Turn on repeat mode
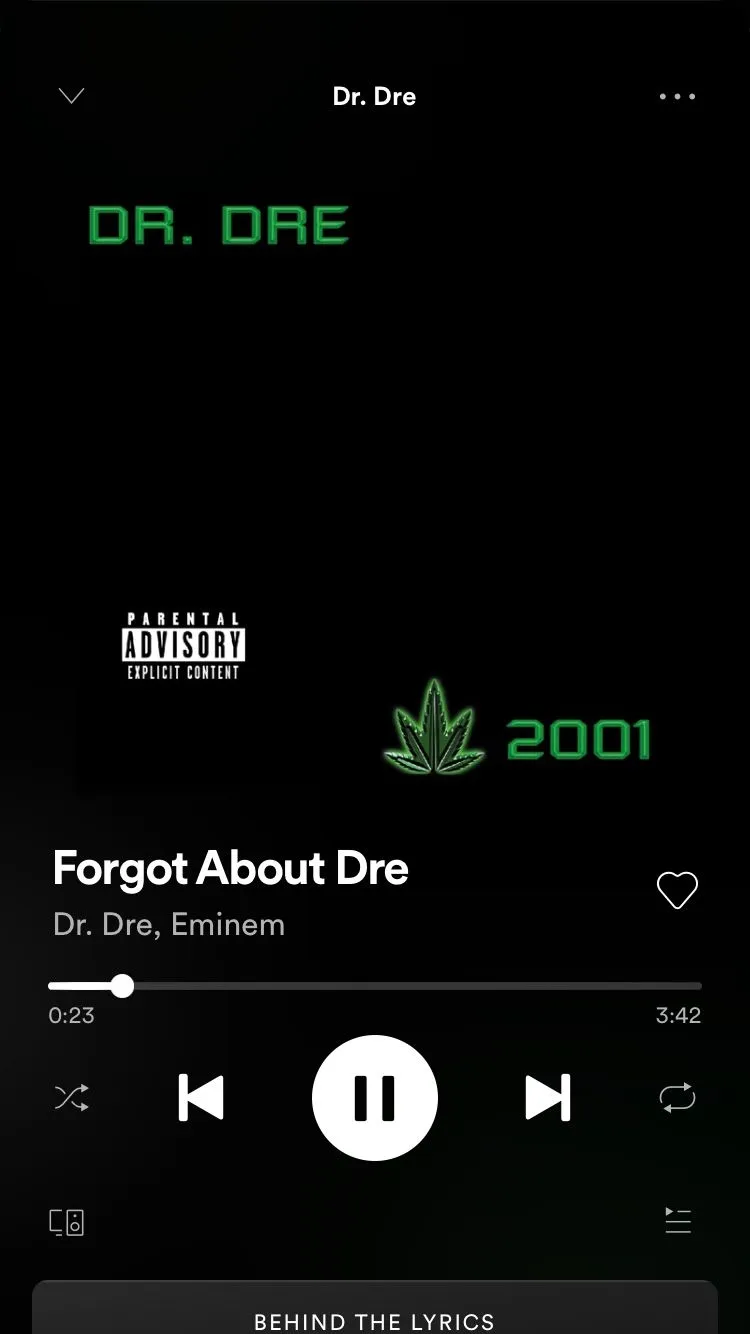 (677, 1098)
